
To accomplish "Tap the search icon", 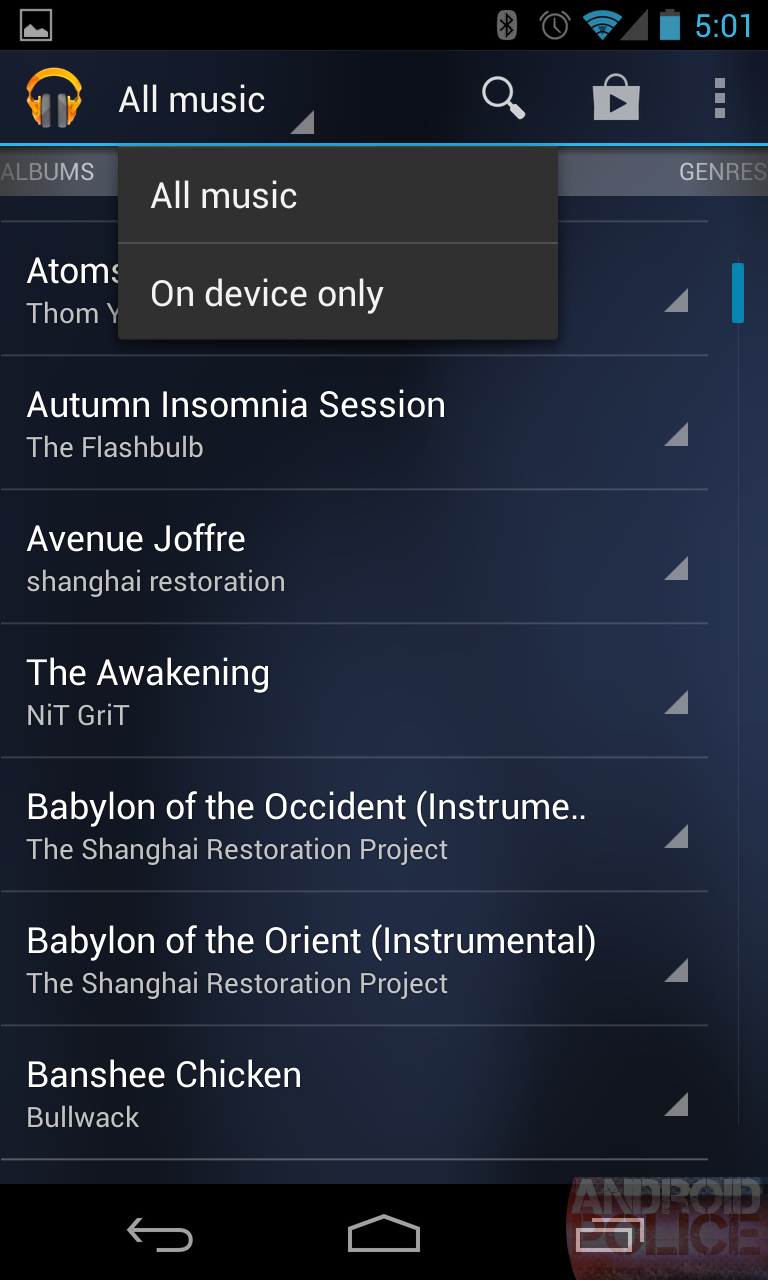I will point(503,97).
